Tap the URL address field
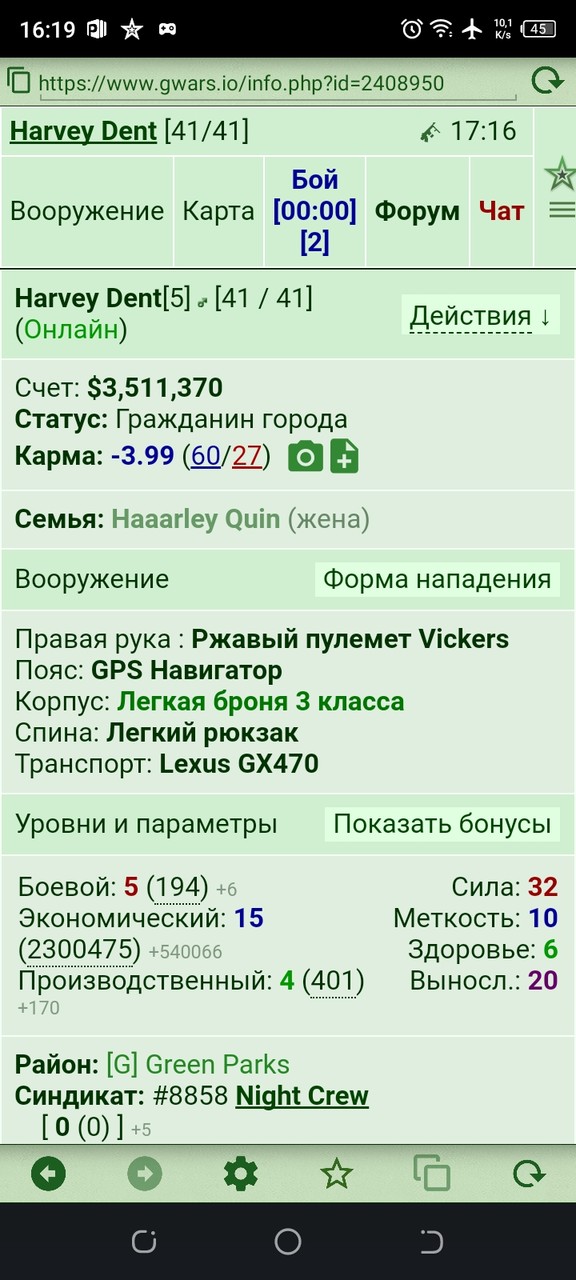The height and width of the screenshot is (1280, 576). (x=277, y=84)
